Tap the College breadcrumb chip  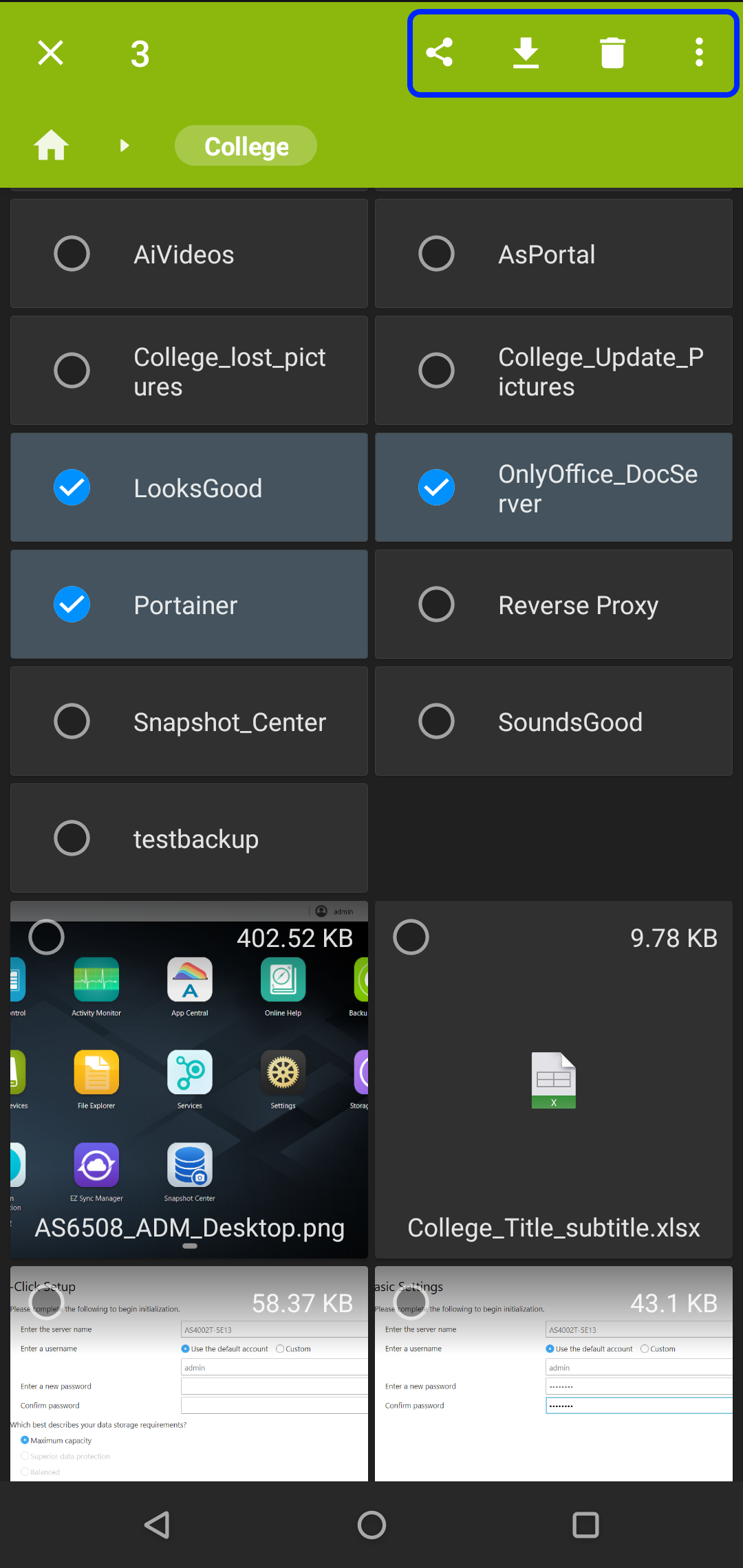246,146
